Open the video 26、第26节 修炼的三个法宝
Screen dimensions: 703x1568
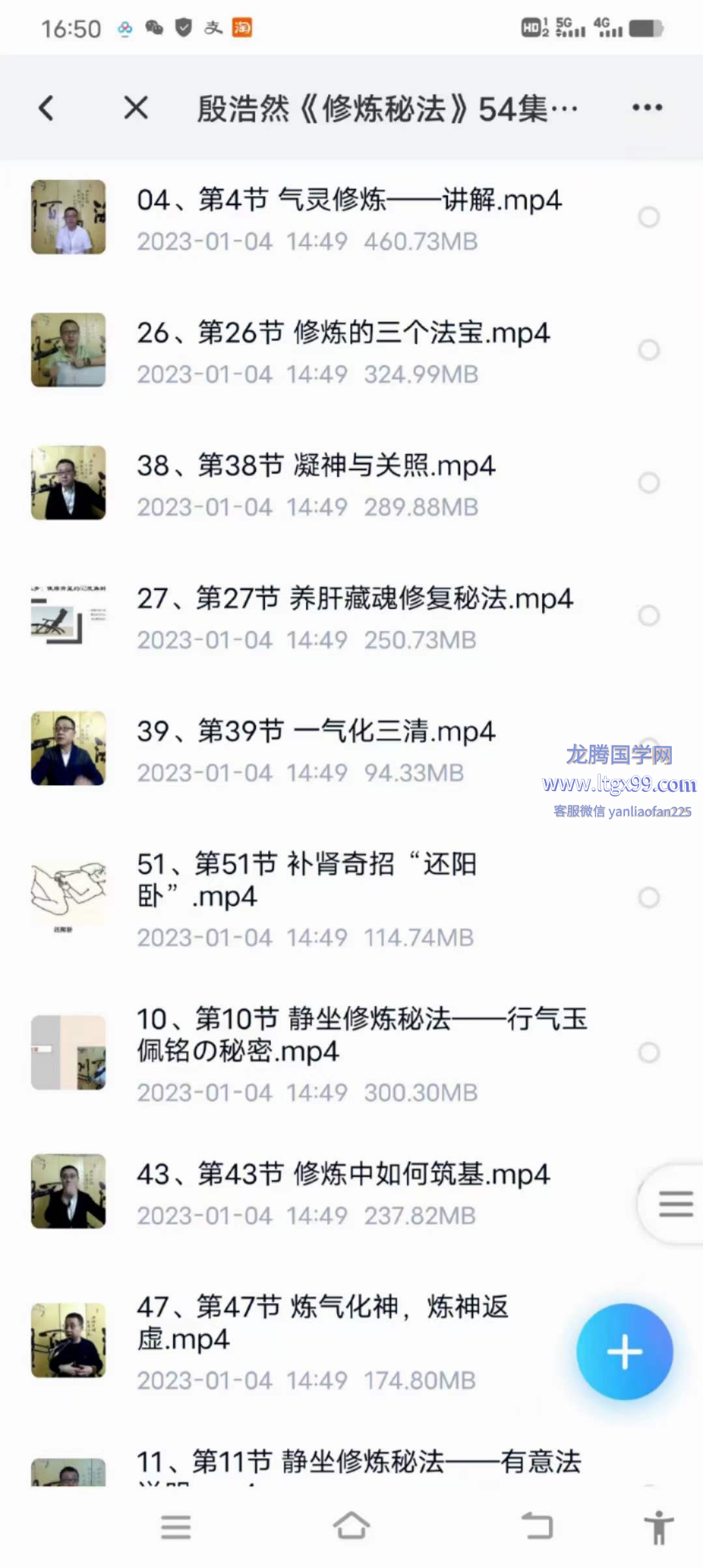343,333
